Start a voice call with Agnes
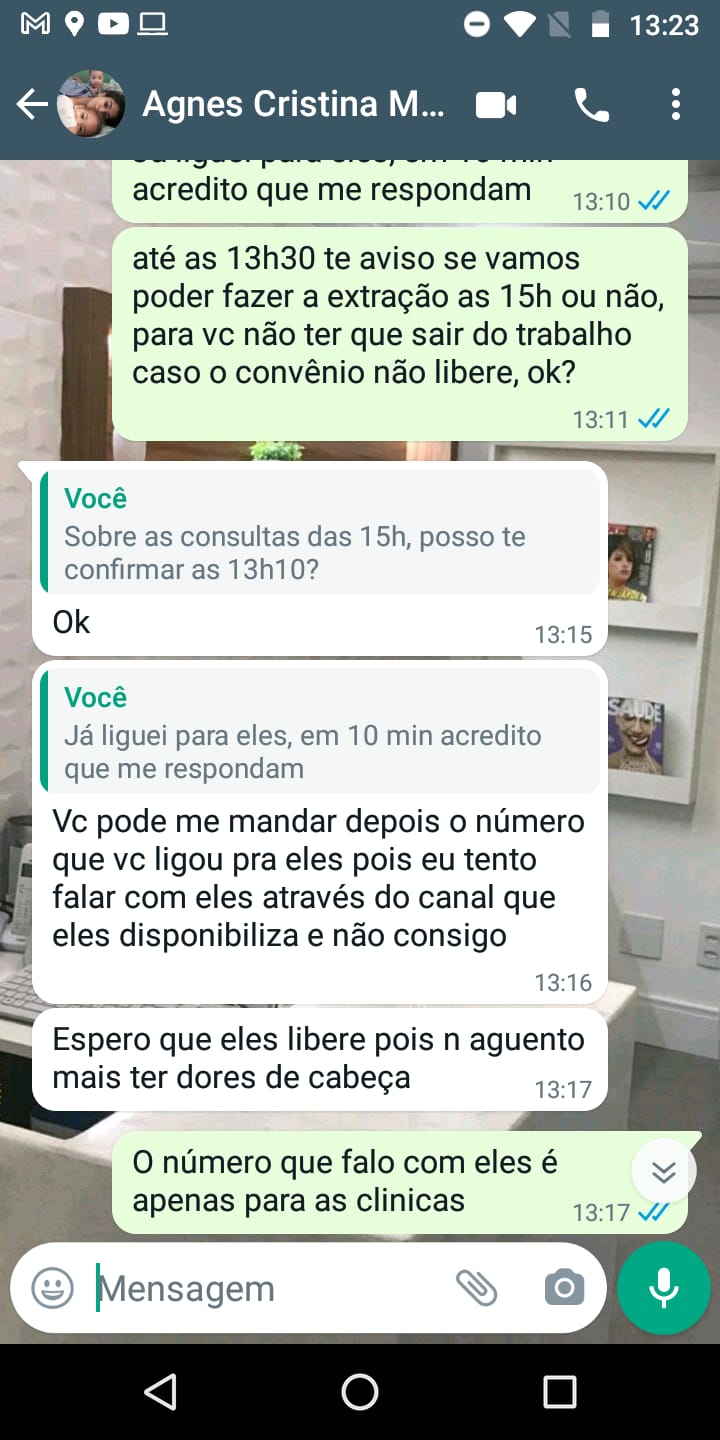The width and height of the screenshot is (720, 1440). pos(591,104)
